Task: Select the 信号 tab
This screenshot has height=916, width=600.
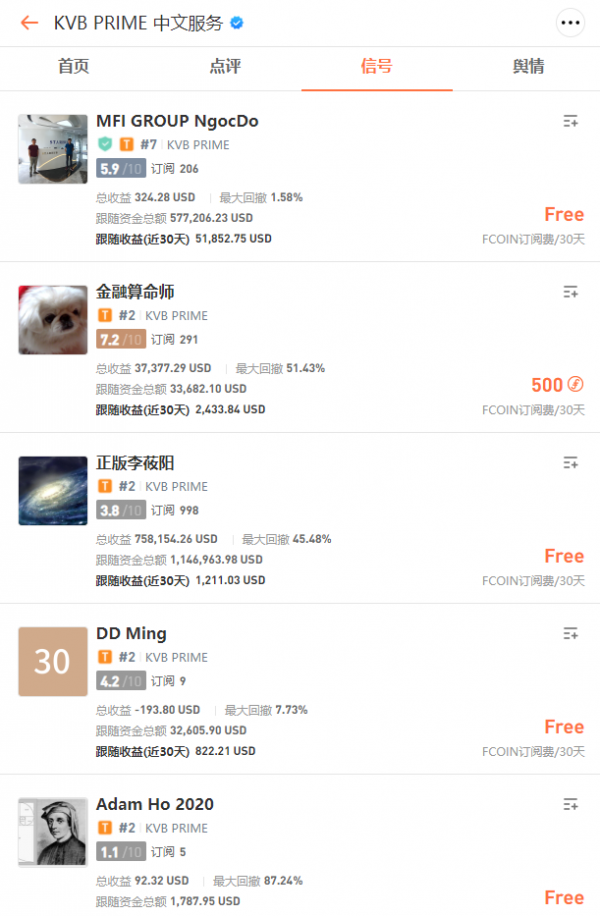Action: tap(376, 67)
